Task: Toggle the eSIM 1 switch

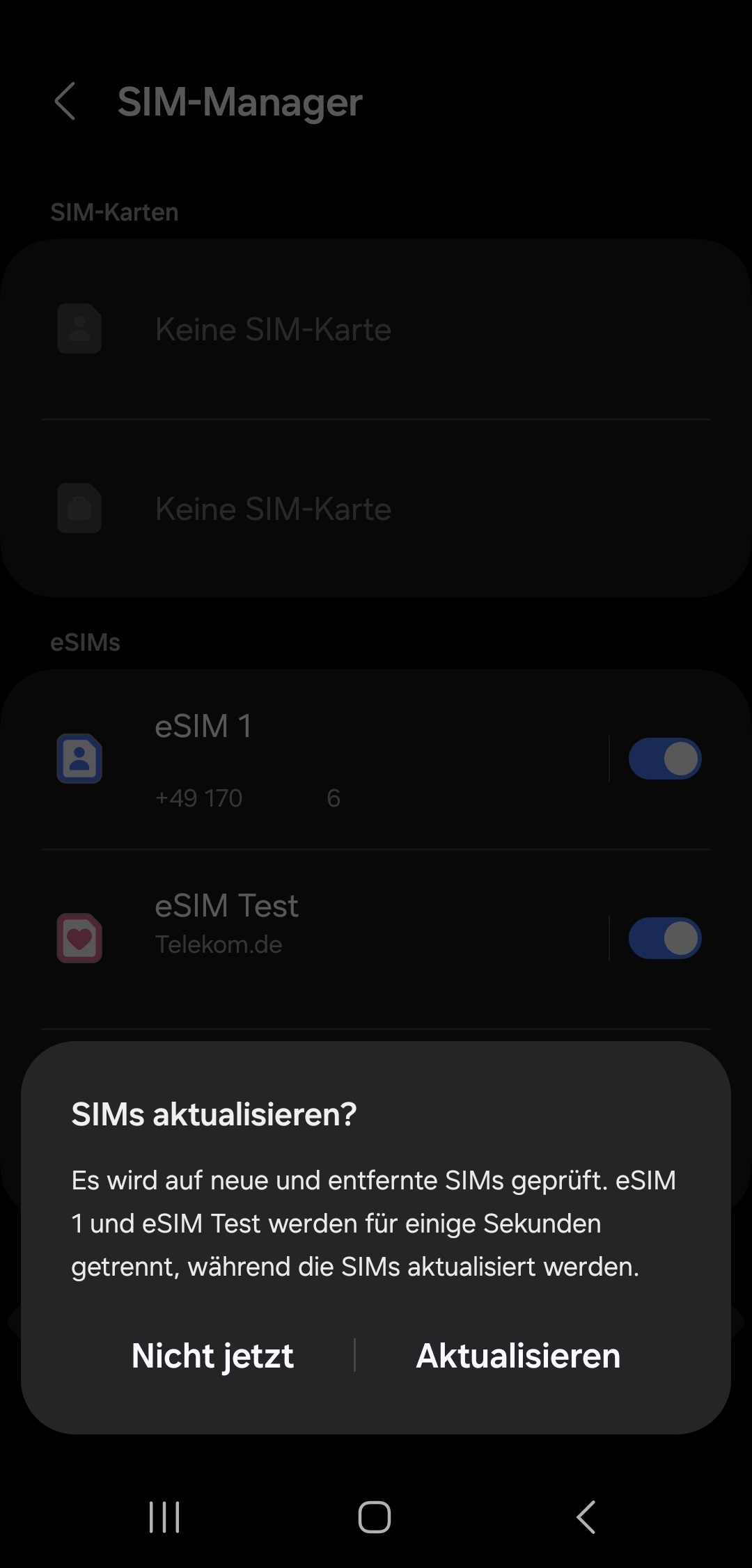Action: point(664,759)
